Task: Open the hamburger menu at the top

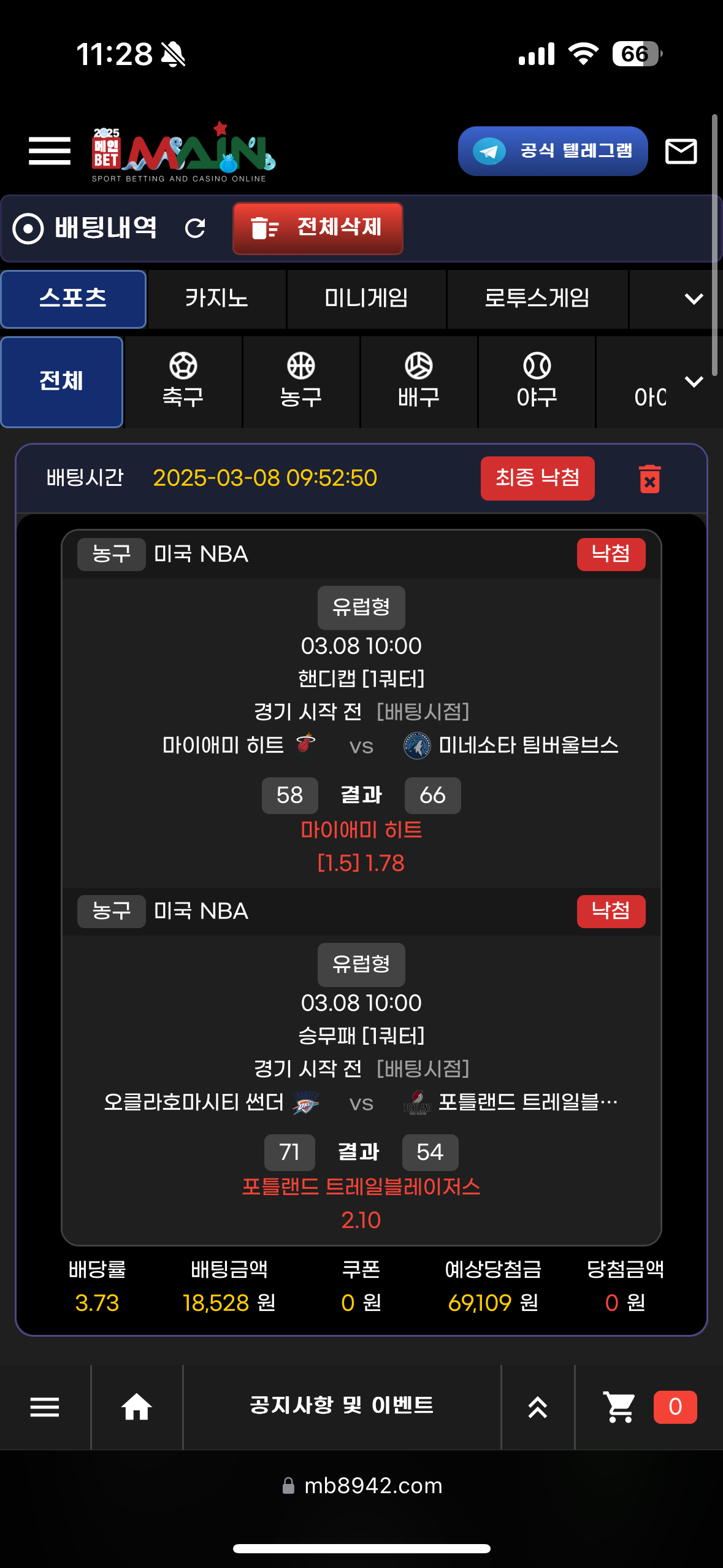Action: [x=49, y=151]
